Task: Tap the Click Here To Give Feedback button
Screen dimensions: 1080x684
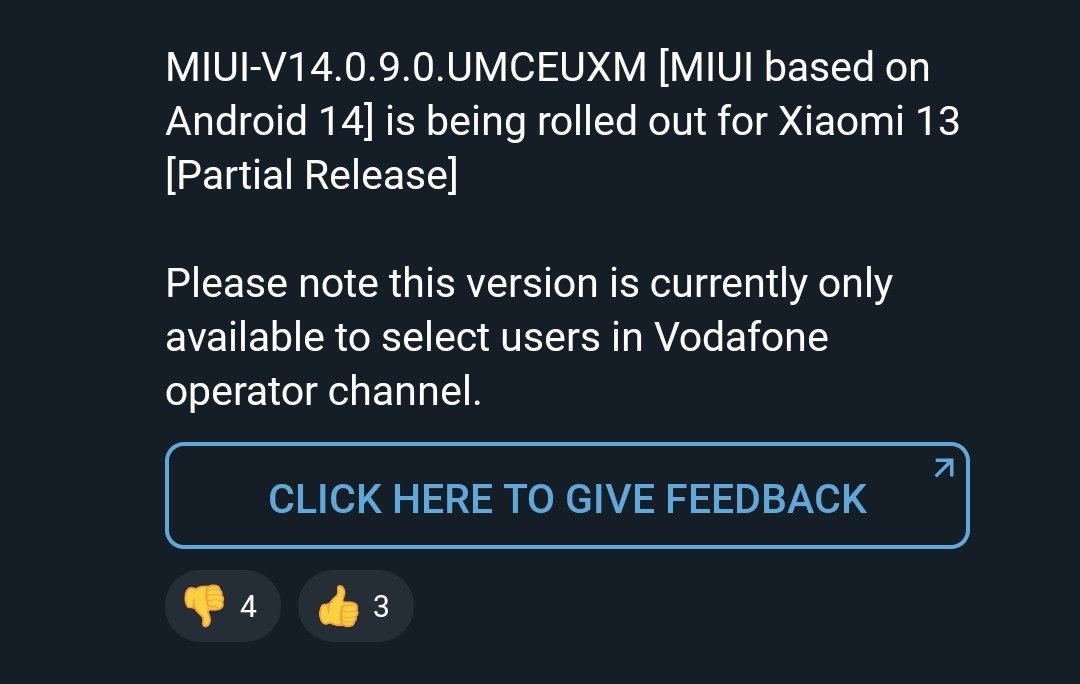Action: pos(567,497)
